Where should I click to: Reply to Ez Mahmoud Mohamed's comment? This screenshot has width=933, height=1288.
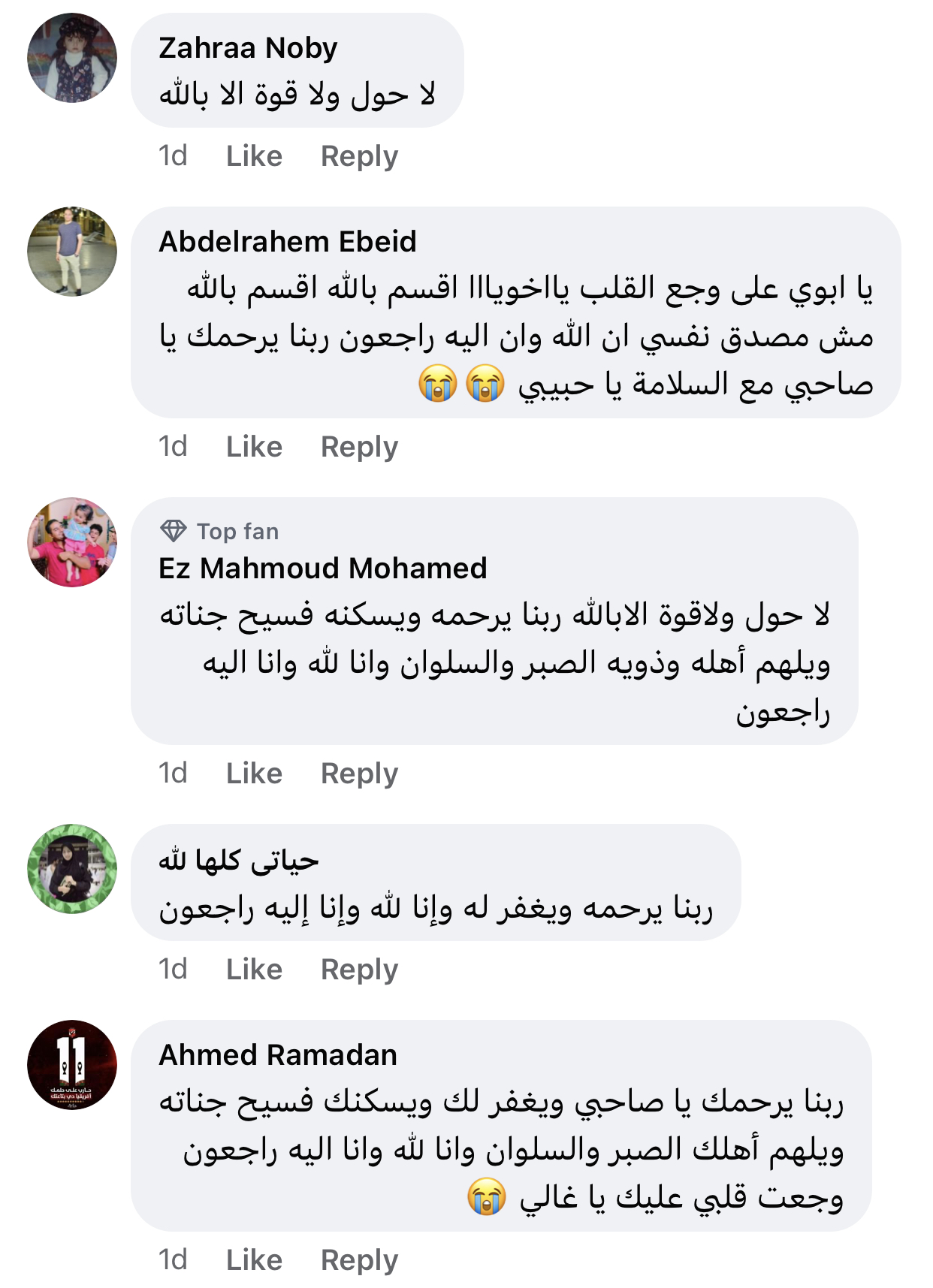click(x=359, y=774)
